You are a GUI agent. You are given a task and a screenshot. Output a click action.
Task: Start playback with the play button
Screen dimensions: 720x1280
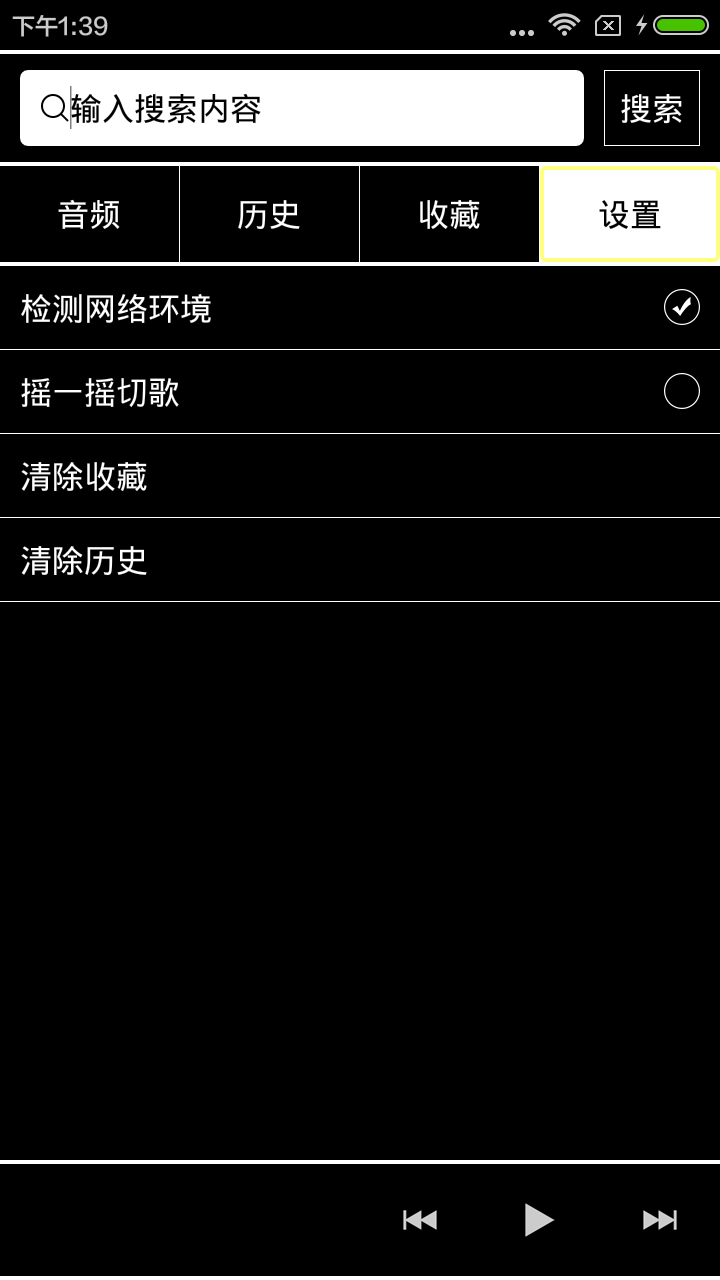pyautogui.click(x=539, y=1219)
